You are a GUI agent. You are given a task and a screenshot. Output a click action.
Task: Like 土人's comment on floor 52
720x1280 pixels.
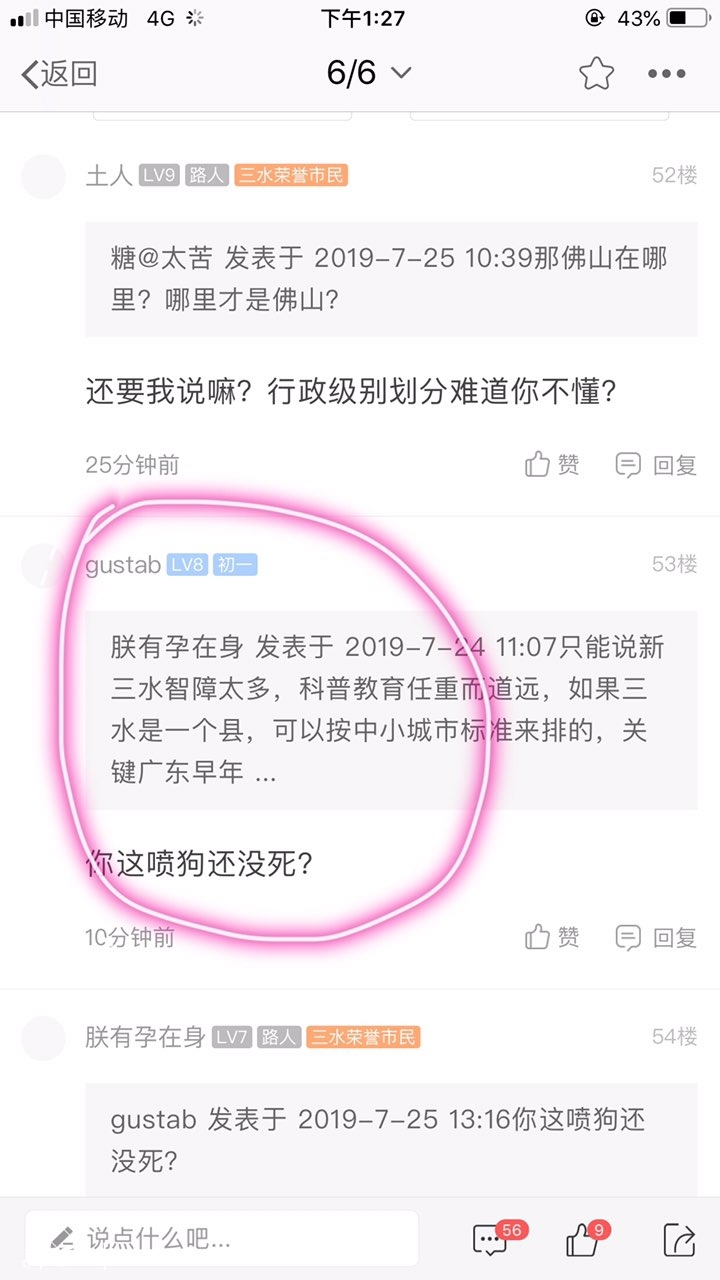tap(553, 464)
